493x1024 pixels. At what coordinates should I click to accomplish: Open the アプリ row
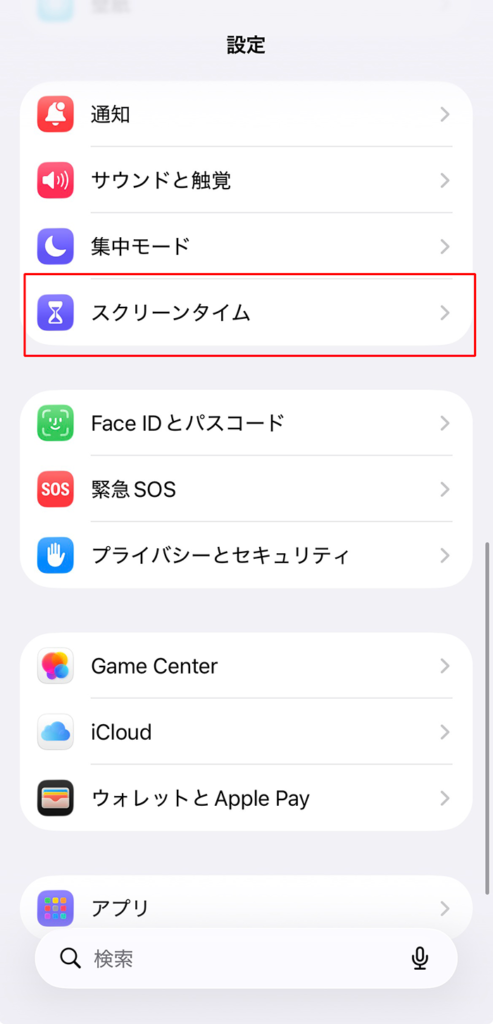[246, 908]
